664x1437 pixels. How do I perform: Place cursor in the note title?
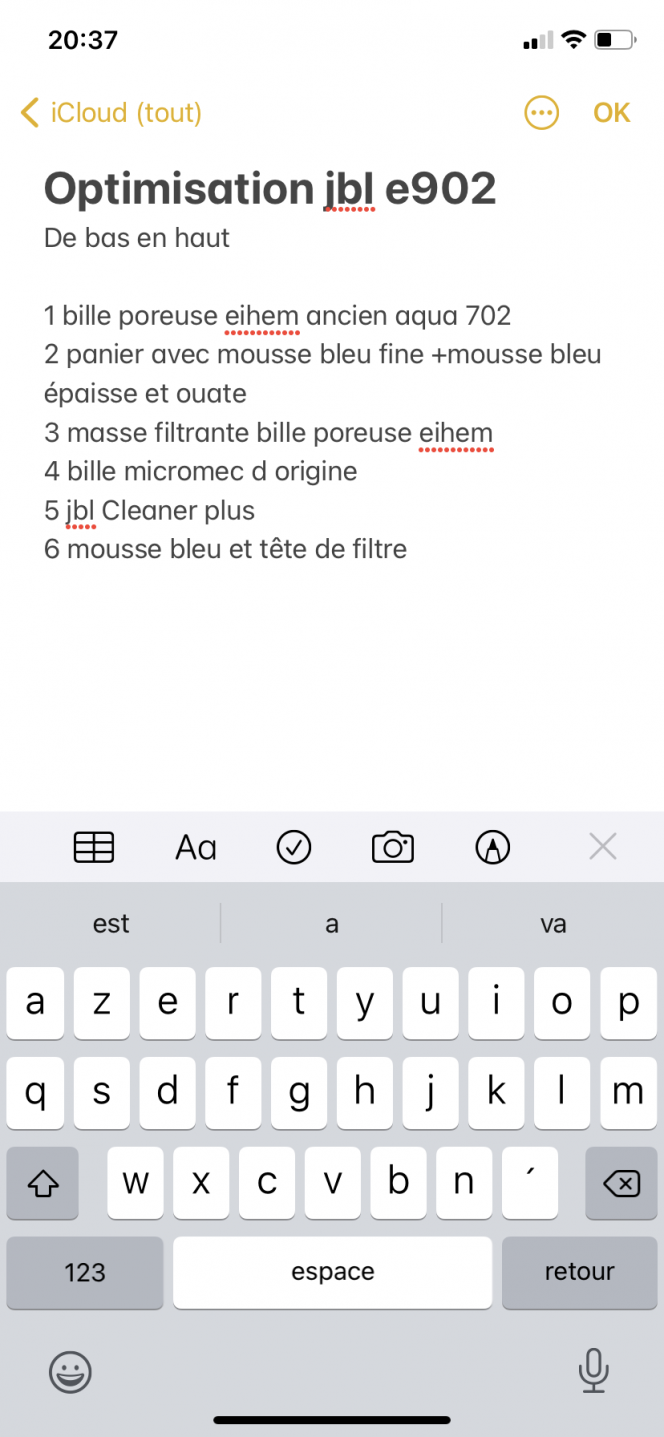270,188
